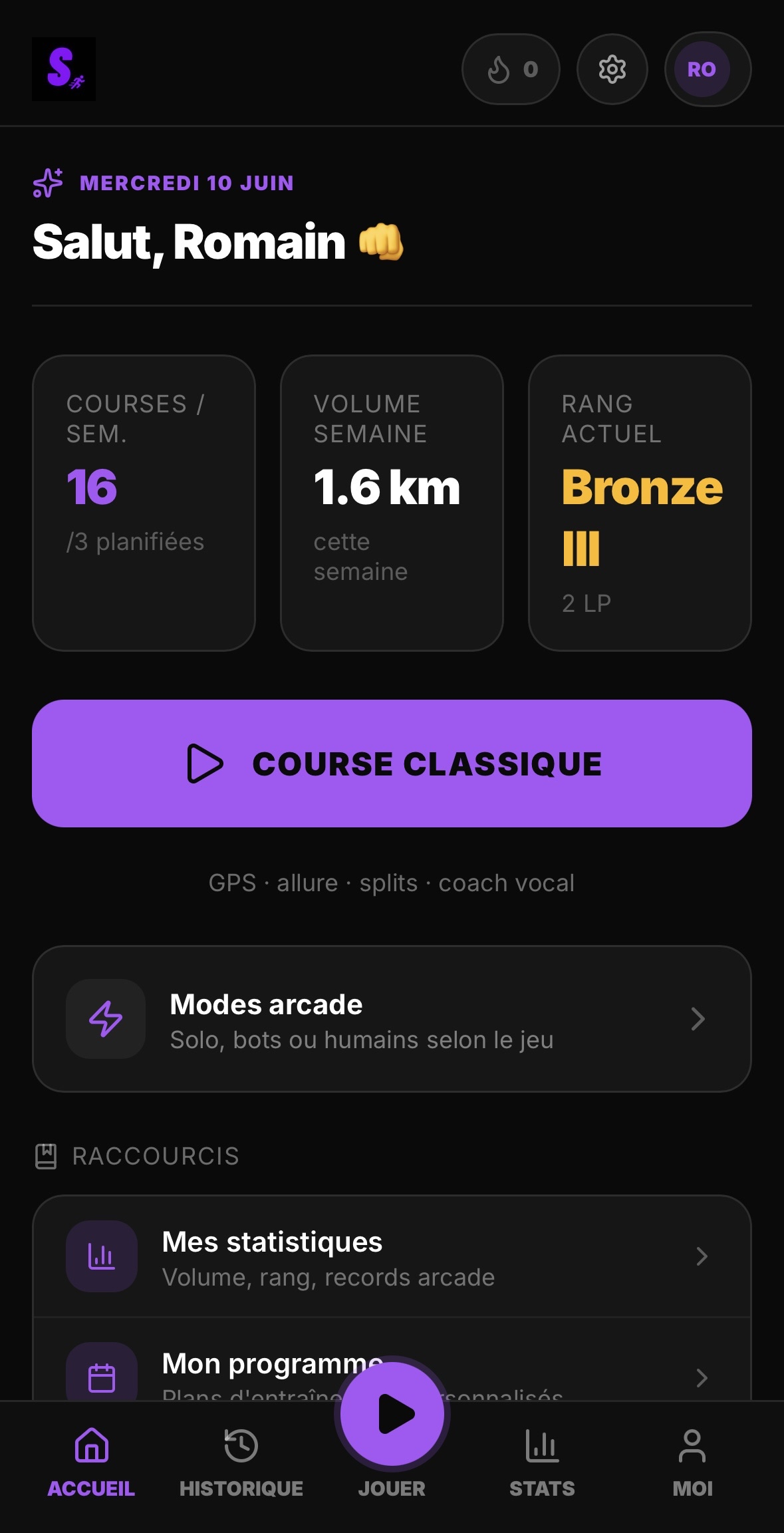Open the streak flame counter
The image size is (784, 1533).
pyautogui.click(x=511, y=69)
